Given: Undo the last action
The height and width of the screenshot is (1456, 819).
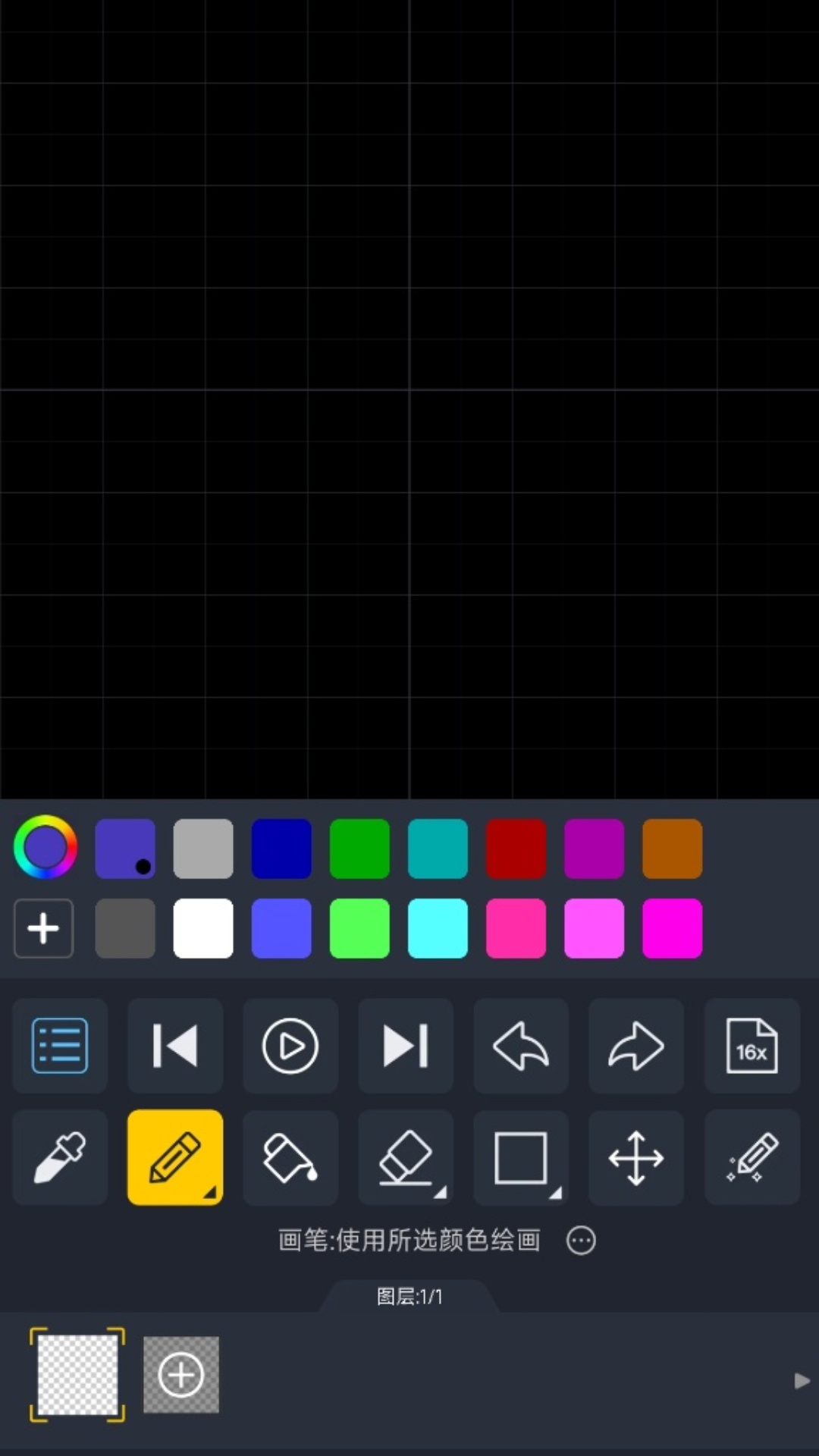Looking at the screenshot, I should 521,1046.
